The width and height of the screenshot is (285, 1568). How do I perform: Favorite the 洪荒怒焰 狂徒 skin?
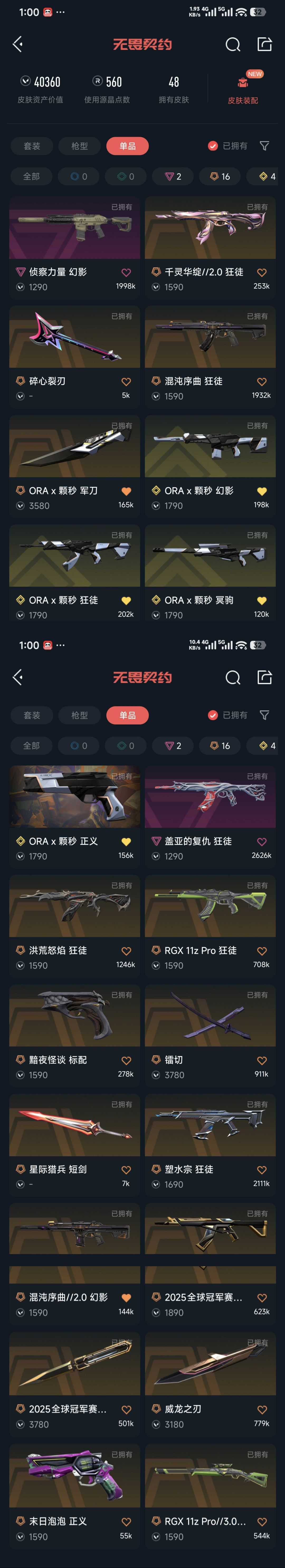click(x=126, y=951)
